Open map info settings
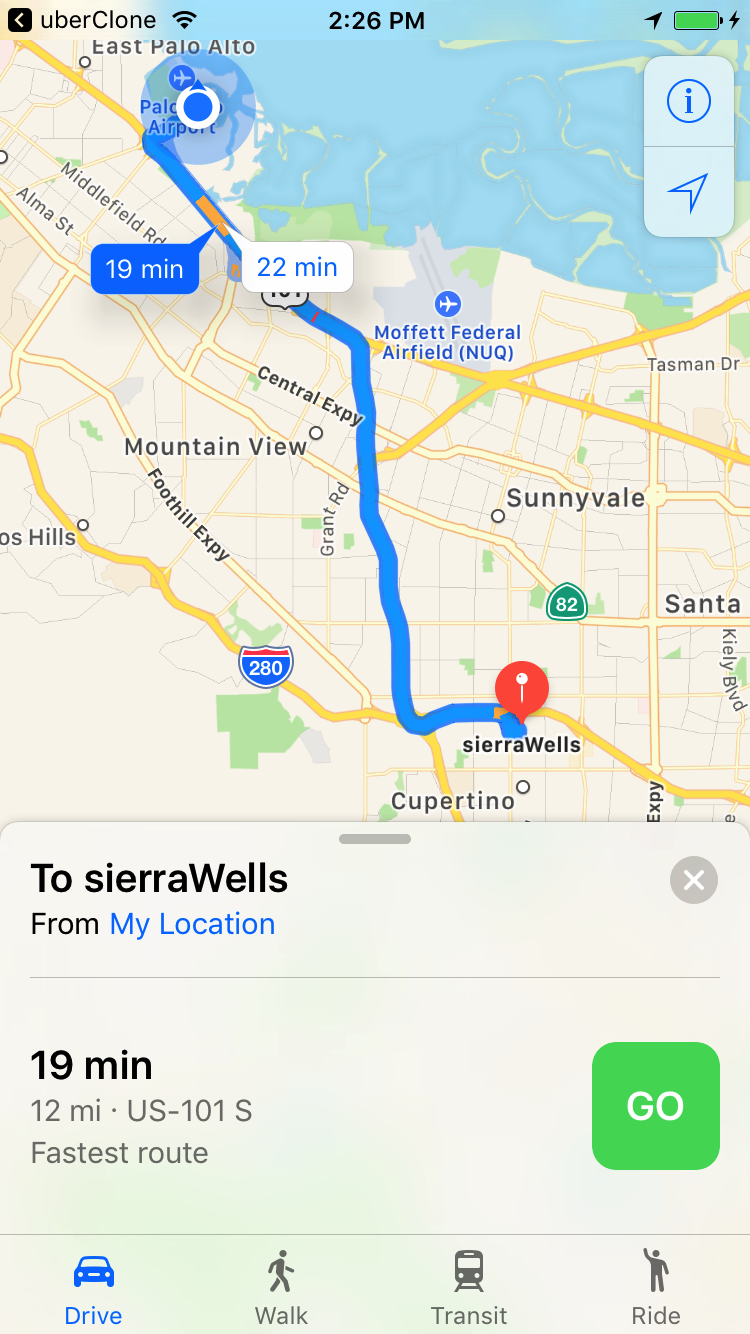 click(689, 101)
